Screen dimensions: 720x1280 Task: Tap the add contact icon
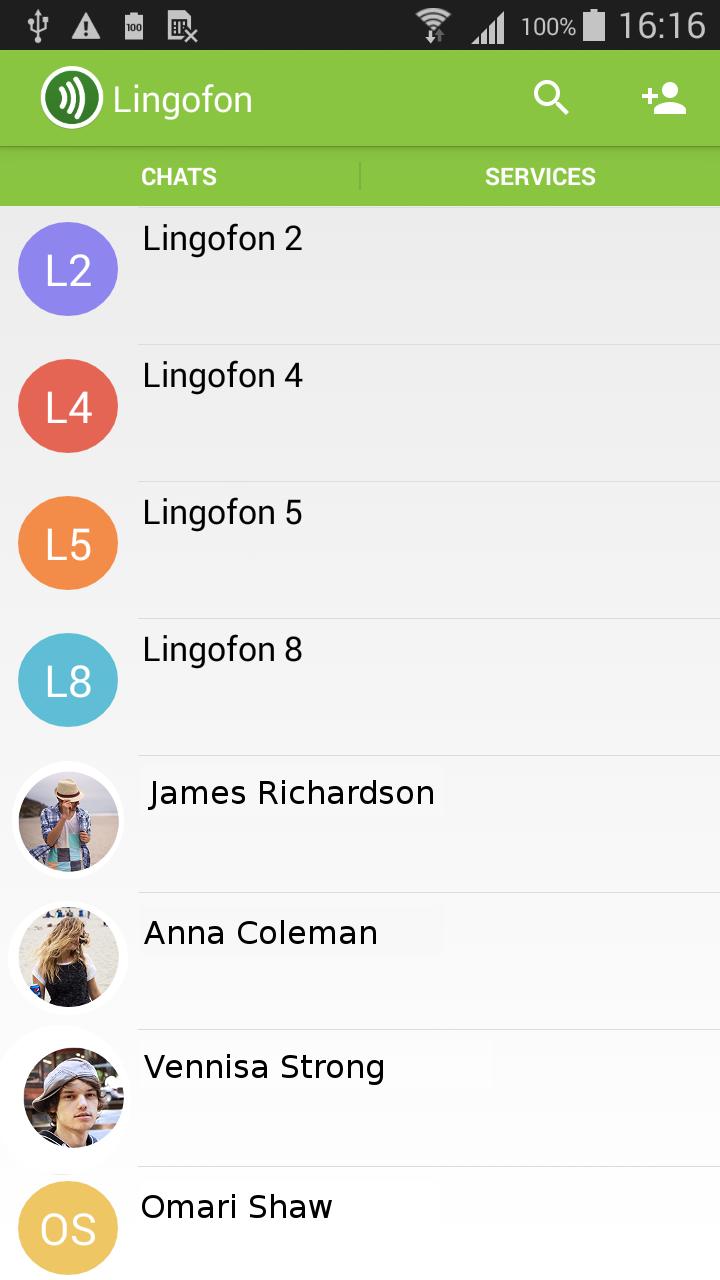[664, 98]
